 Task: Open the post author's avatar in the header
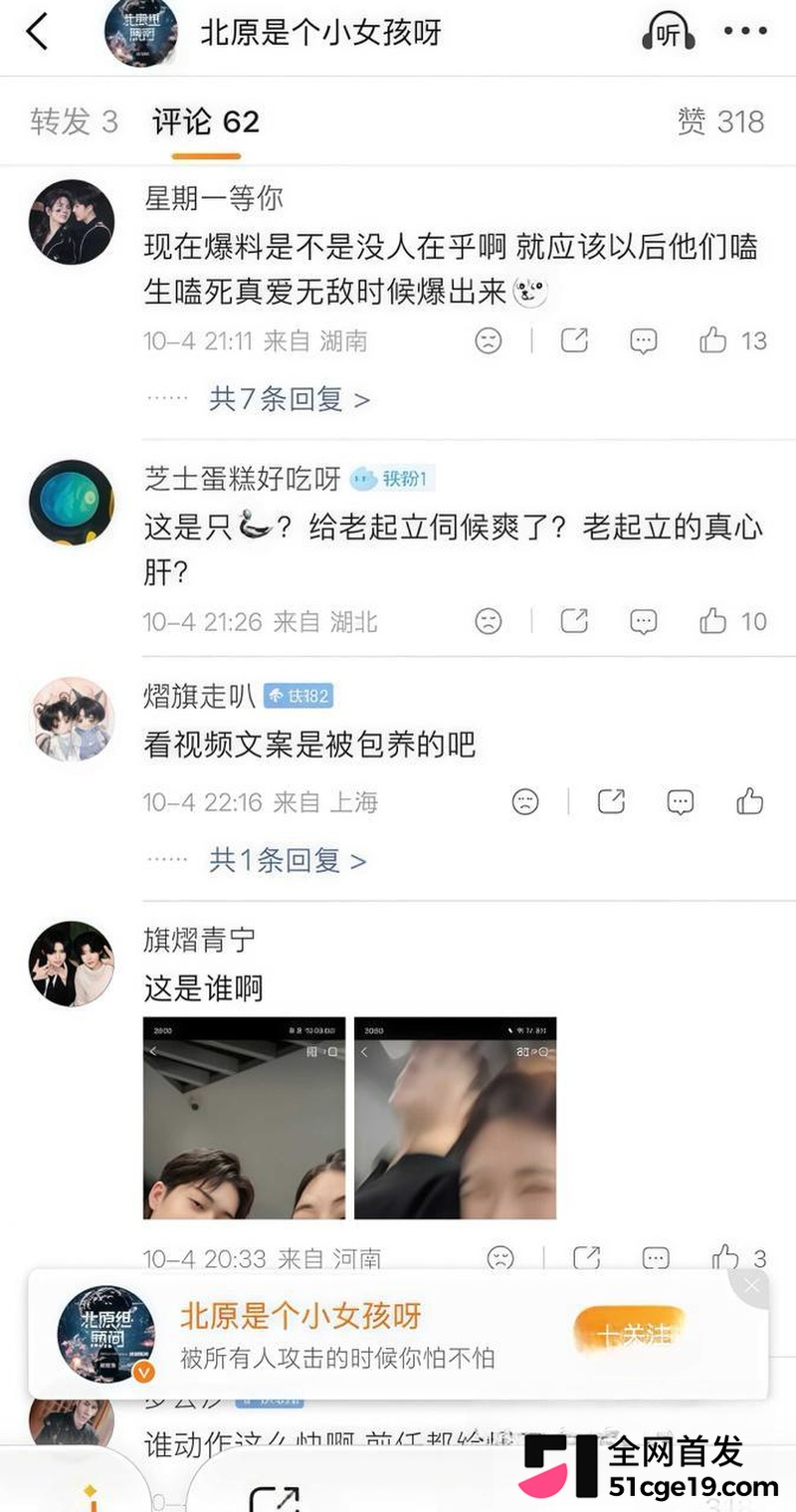click(x=141, y=32)
